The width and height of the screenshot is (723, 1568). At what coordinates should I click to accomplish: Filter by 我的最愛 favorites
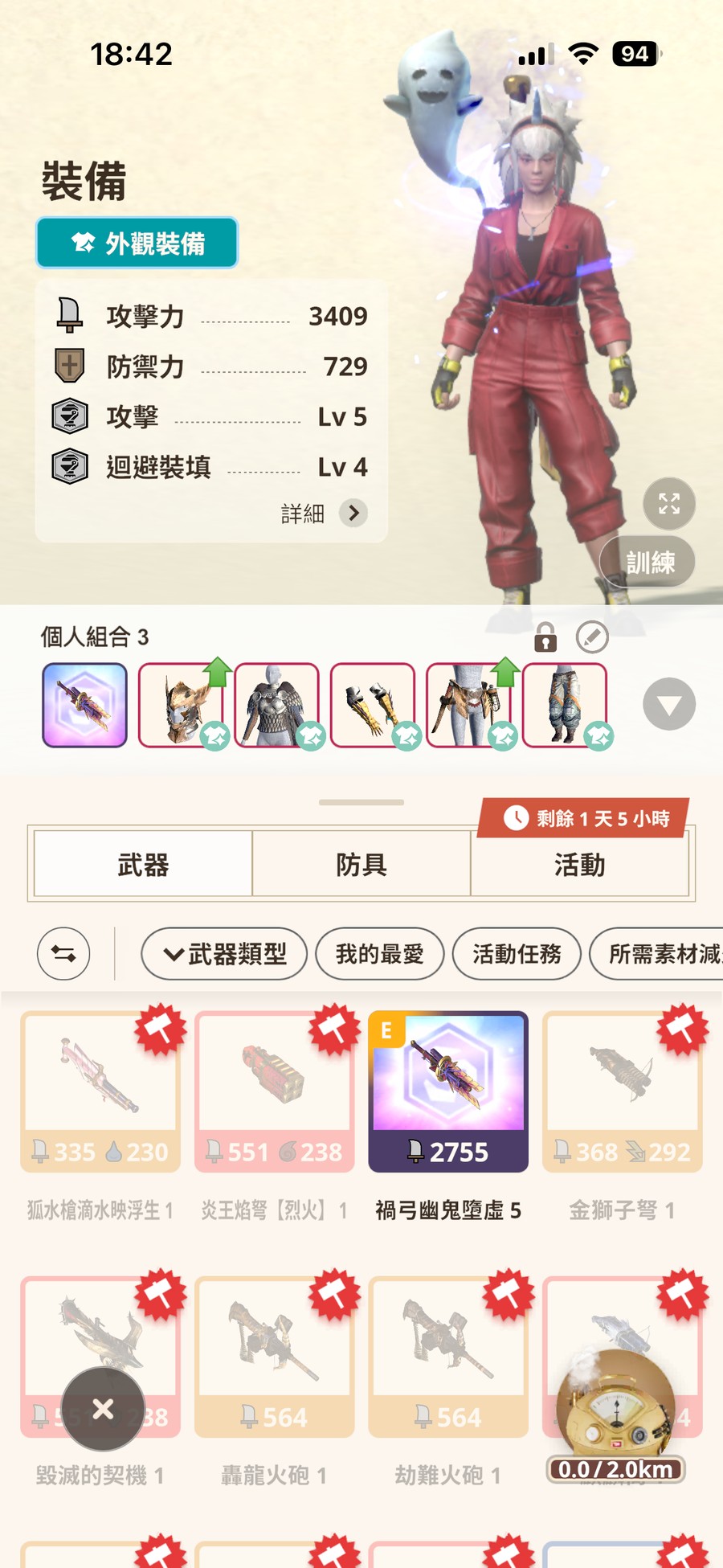[379, 954]
